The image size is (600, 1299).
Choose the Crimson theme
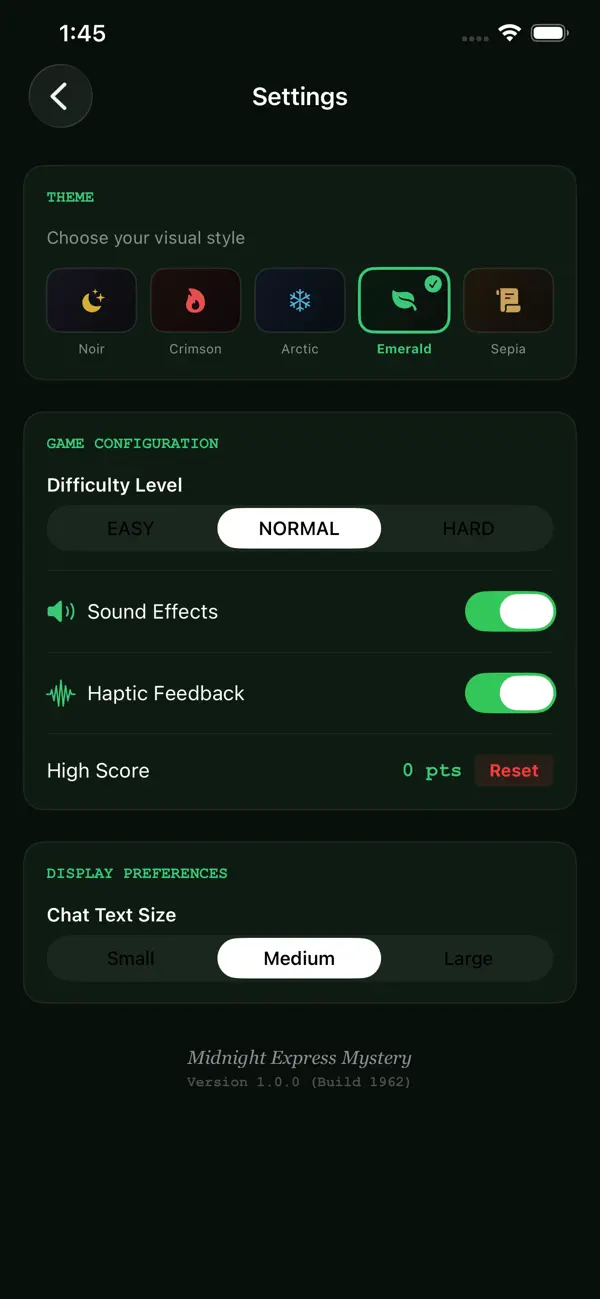(196, 300)
